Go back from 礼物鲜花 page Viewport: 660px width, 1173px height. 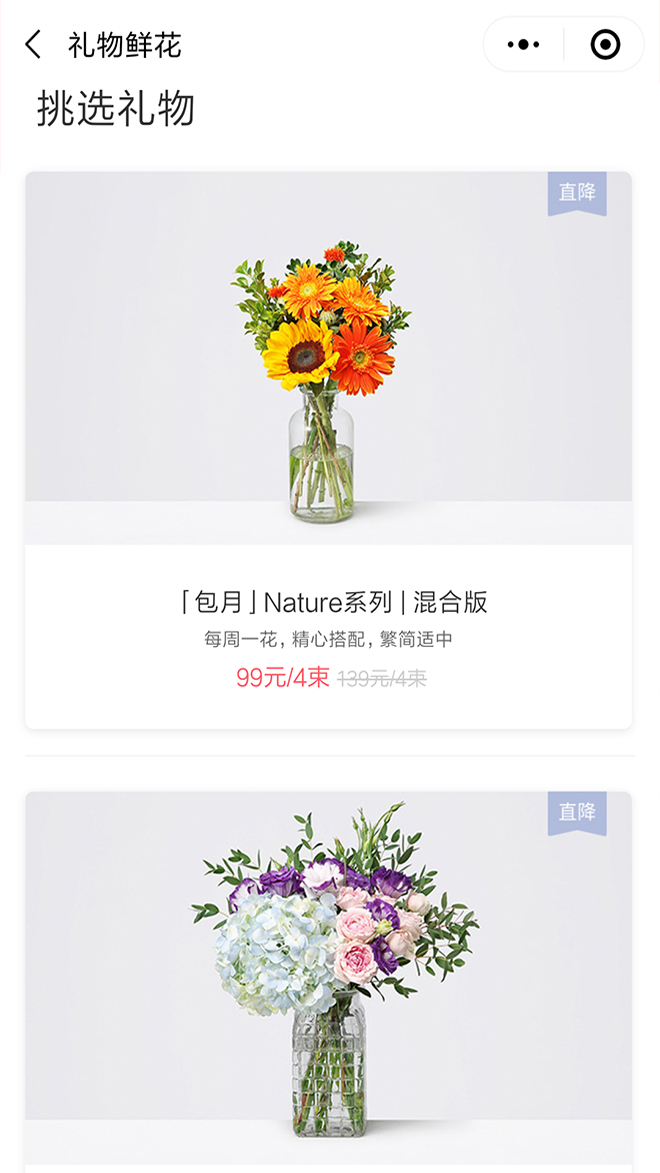(34, 45)
